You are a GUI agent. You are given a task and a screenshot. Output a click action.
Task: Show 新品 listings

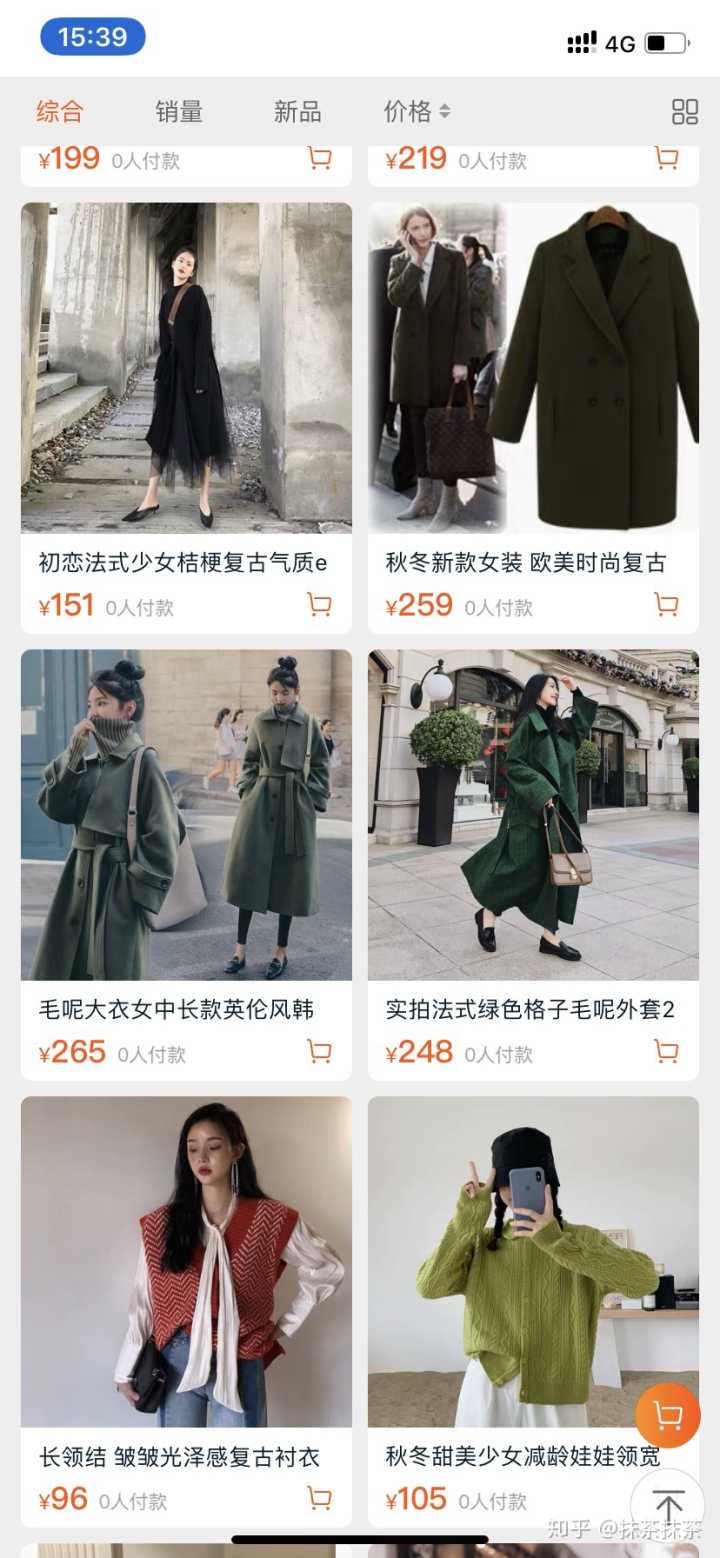coord(297,111)
